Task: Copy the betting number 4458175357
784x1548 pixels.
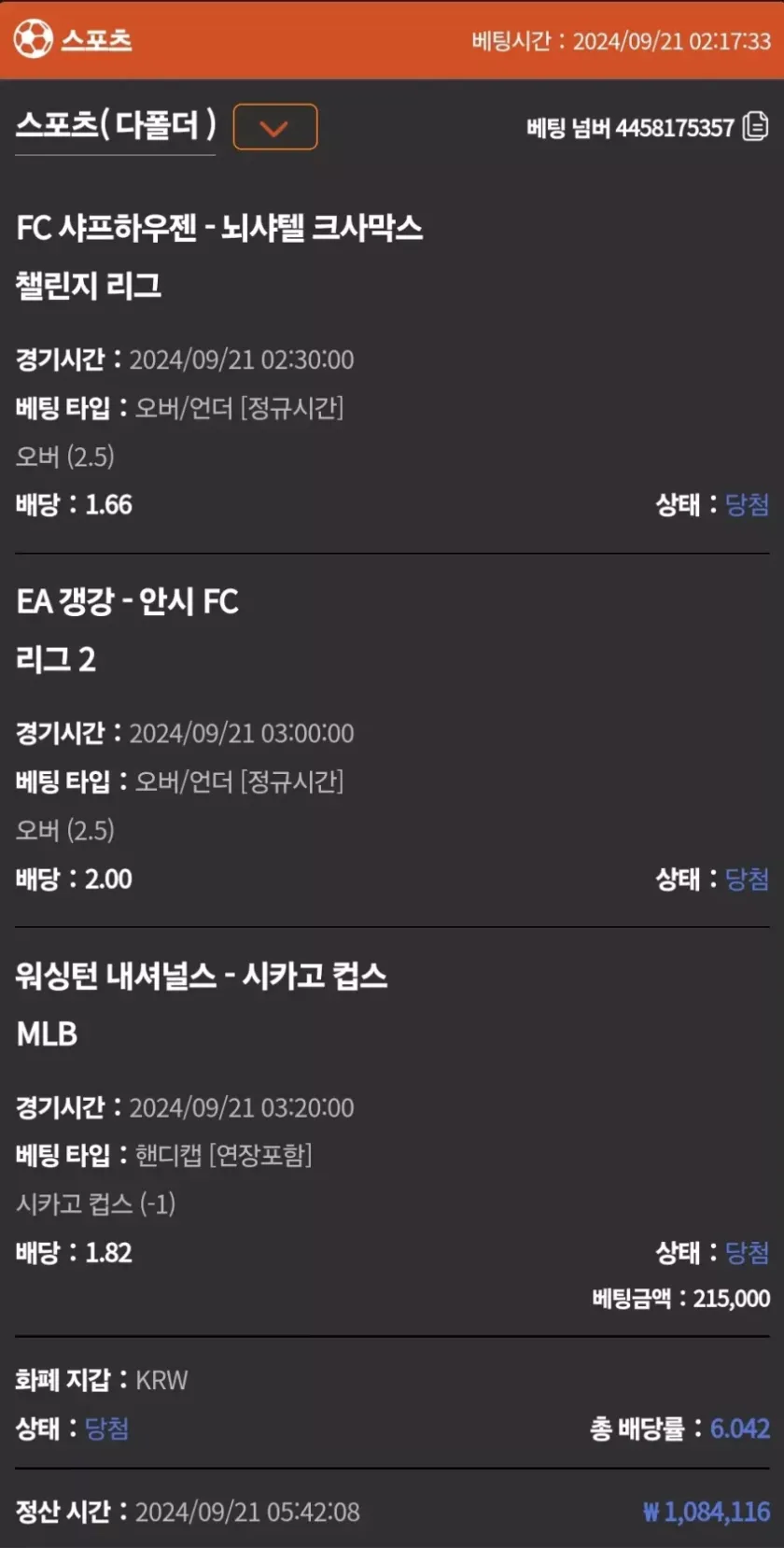Action: [x=755, y=126]
